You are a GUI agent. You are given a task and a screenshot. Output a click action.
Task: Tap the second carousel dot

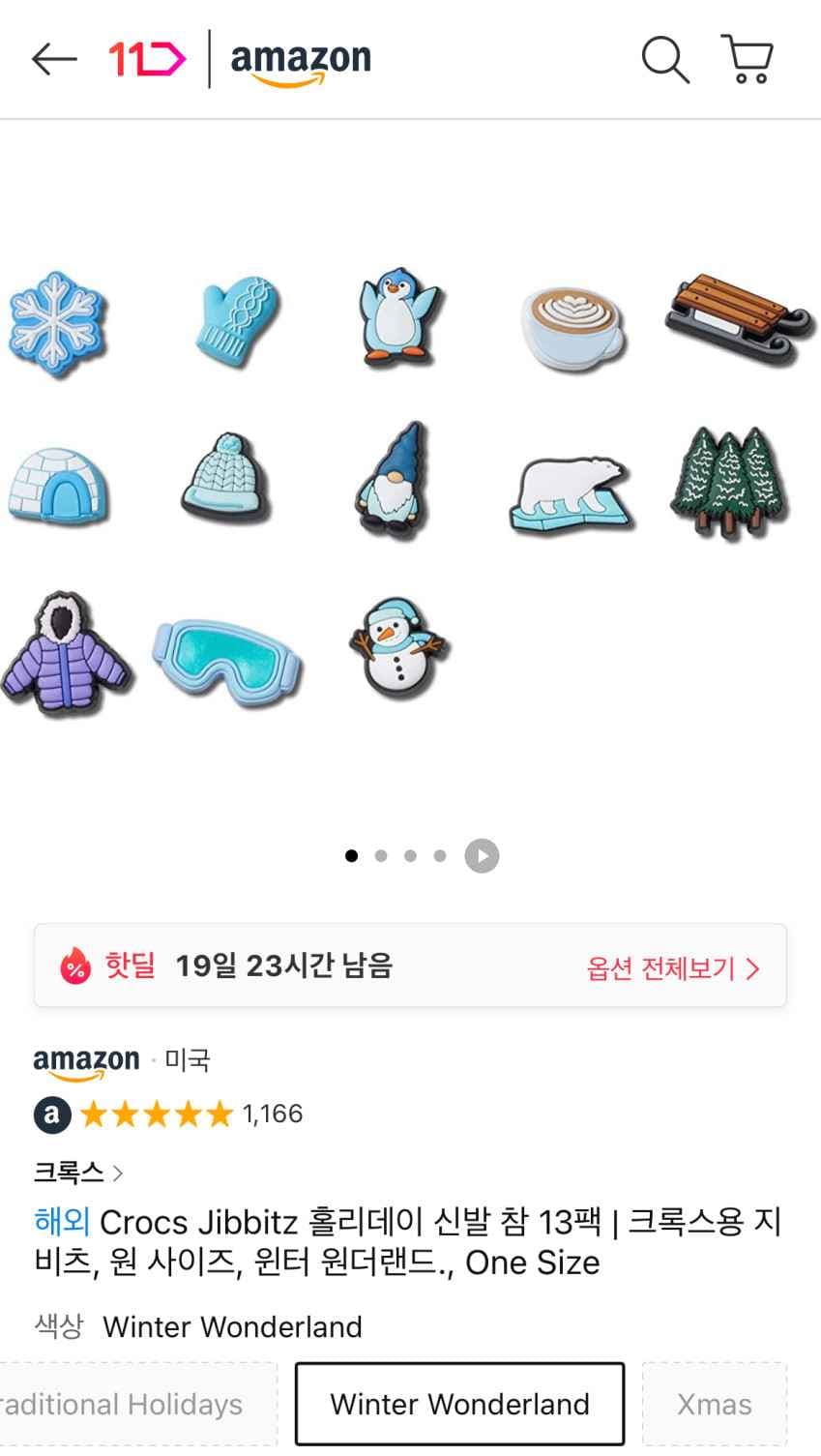click(x=380, y=855)
